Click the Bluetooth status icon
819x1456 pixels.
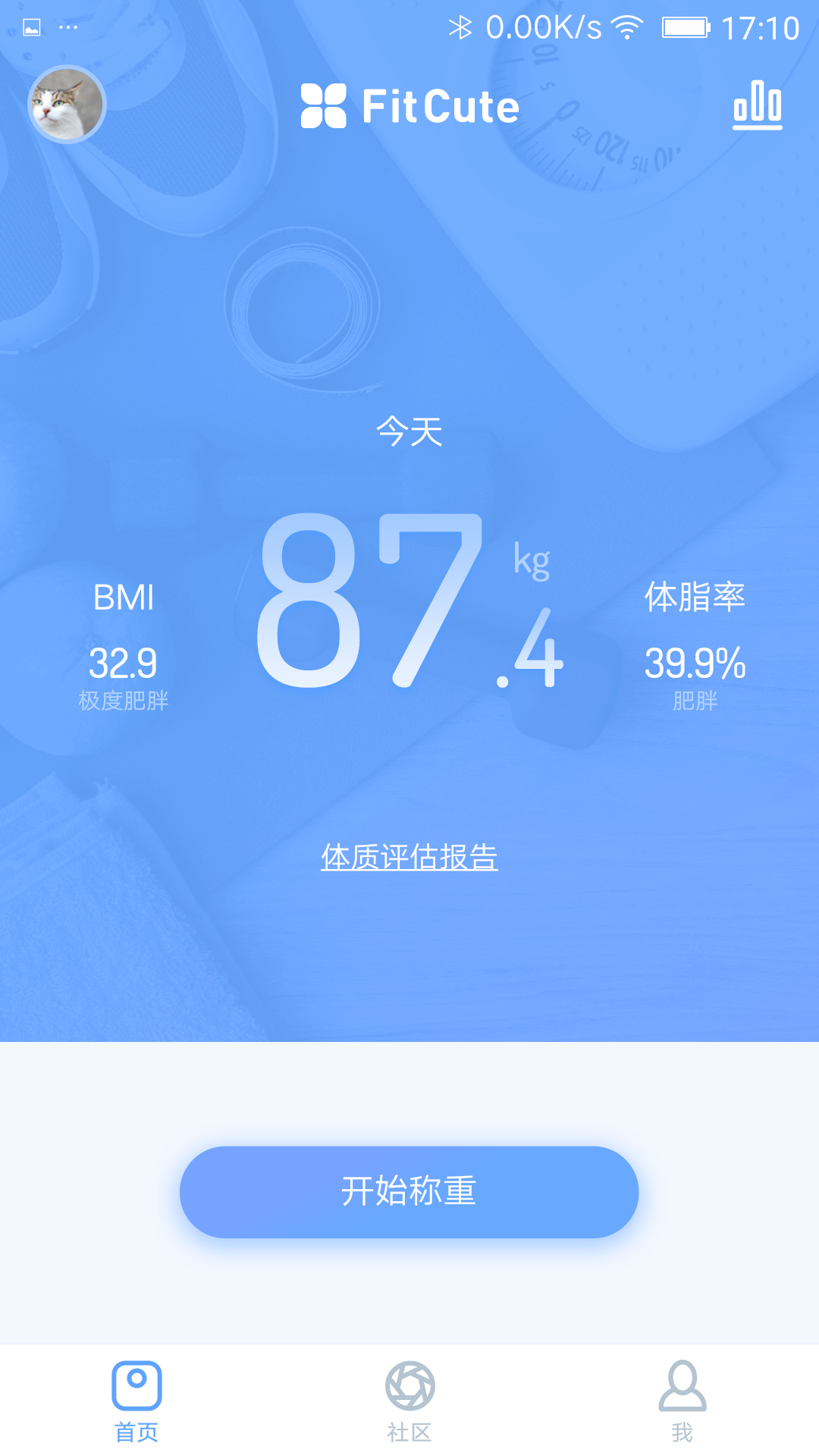(x=461, y=28)
